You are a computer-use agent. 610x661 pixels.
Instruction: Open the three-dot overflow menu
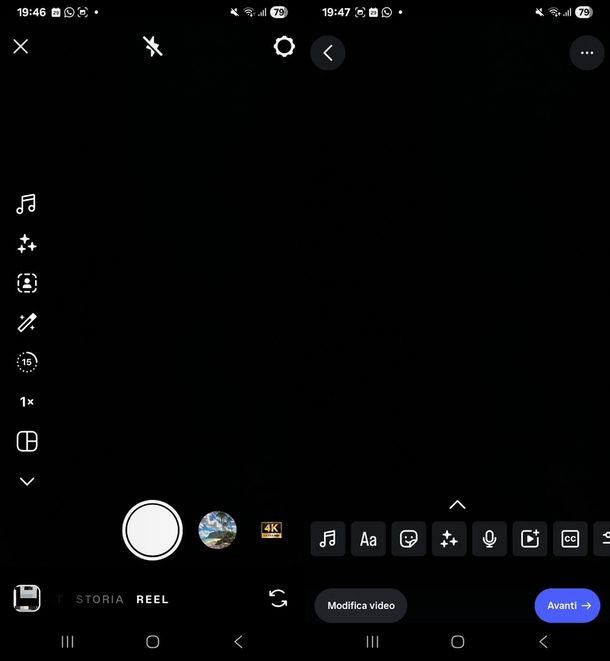[x=586, y=53]
